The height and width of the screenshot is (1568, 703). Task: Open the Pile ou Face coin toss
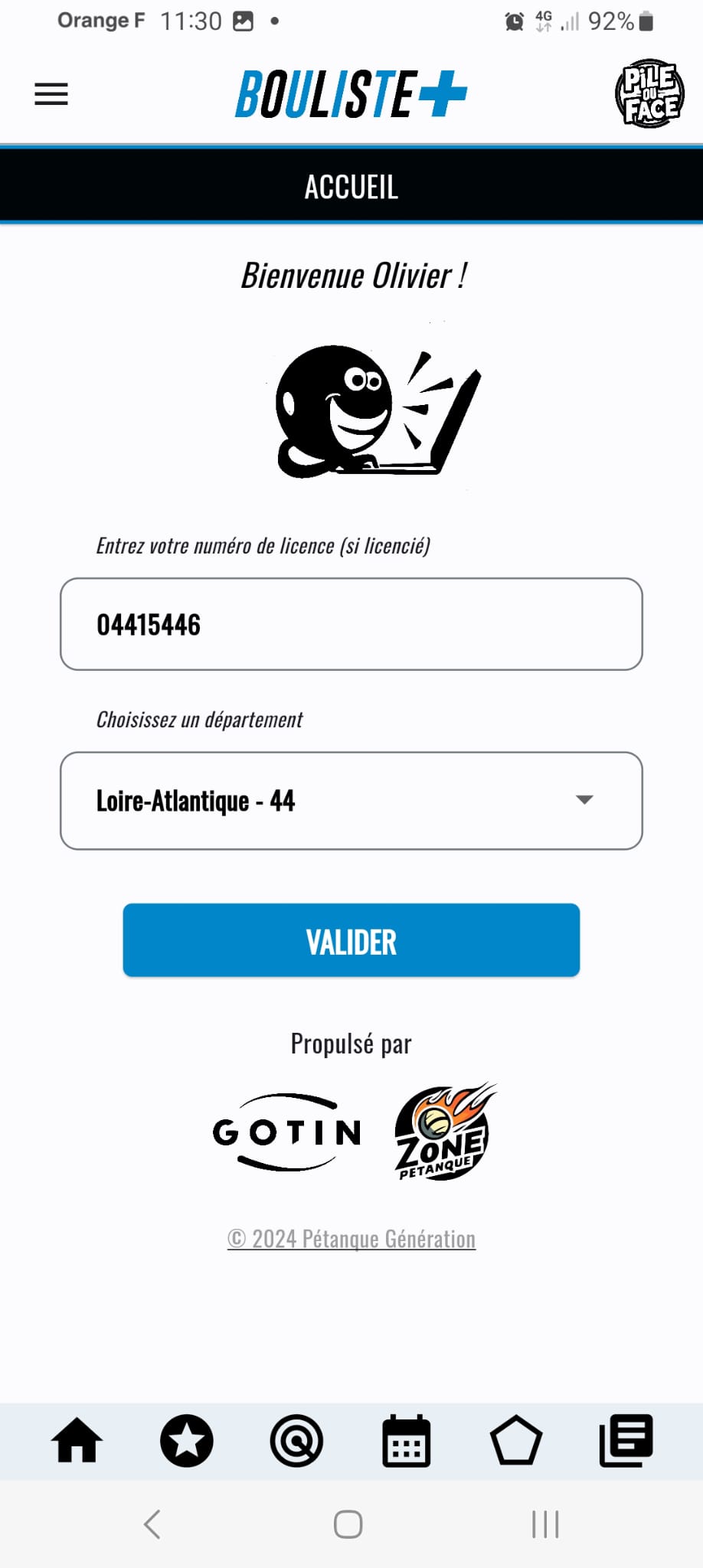coord(649,93)
